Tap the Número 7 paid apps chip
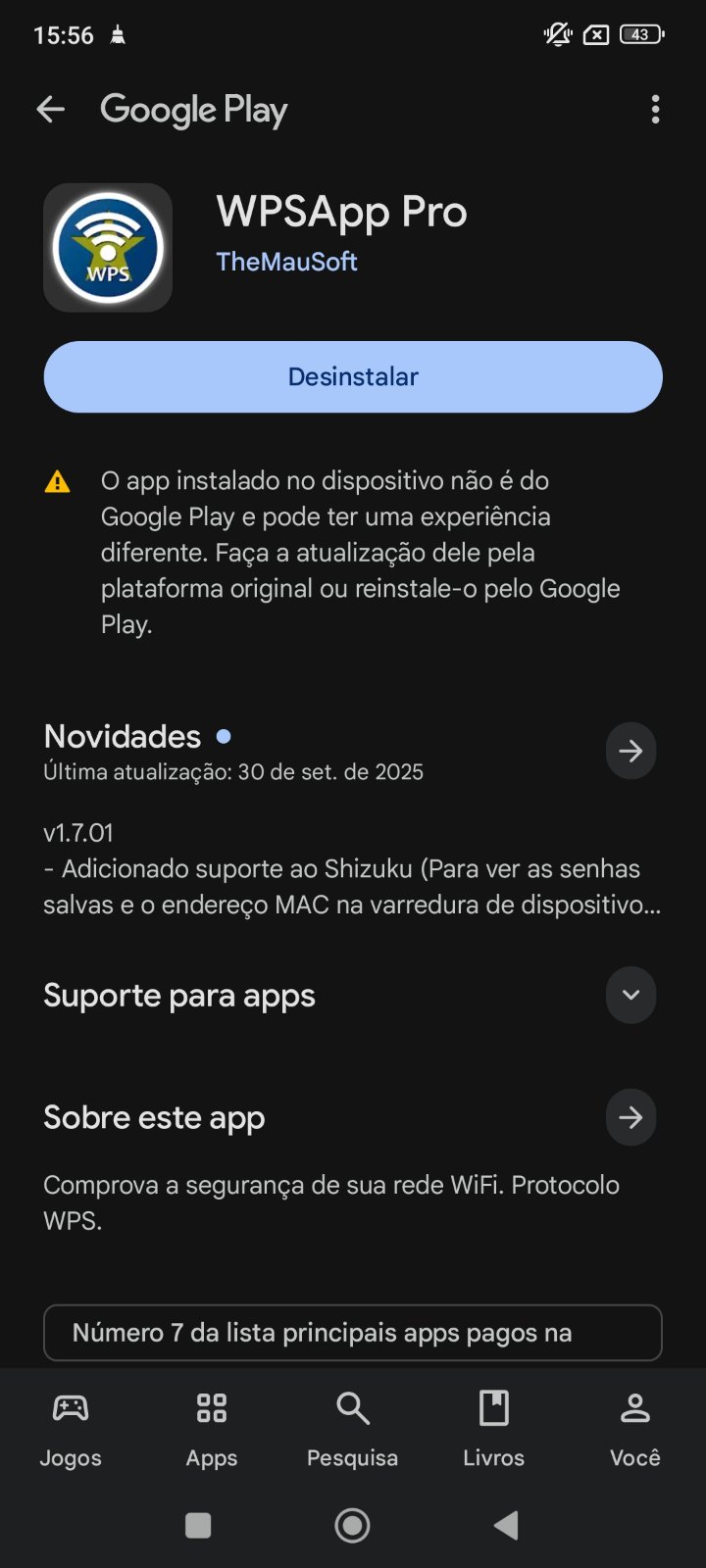706x1568 pixels. [x=353, y=1333]
